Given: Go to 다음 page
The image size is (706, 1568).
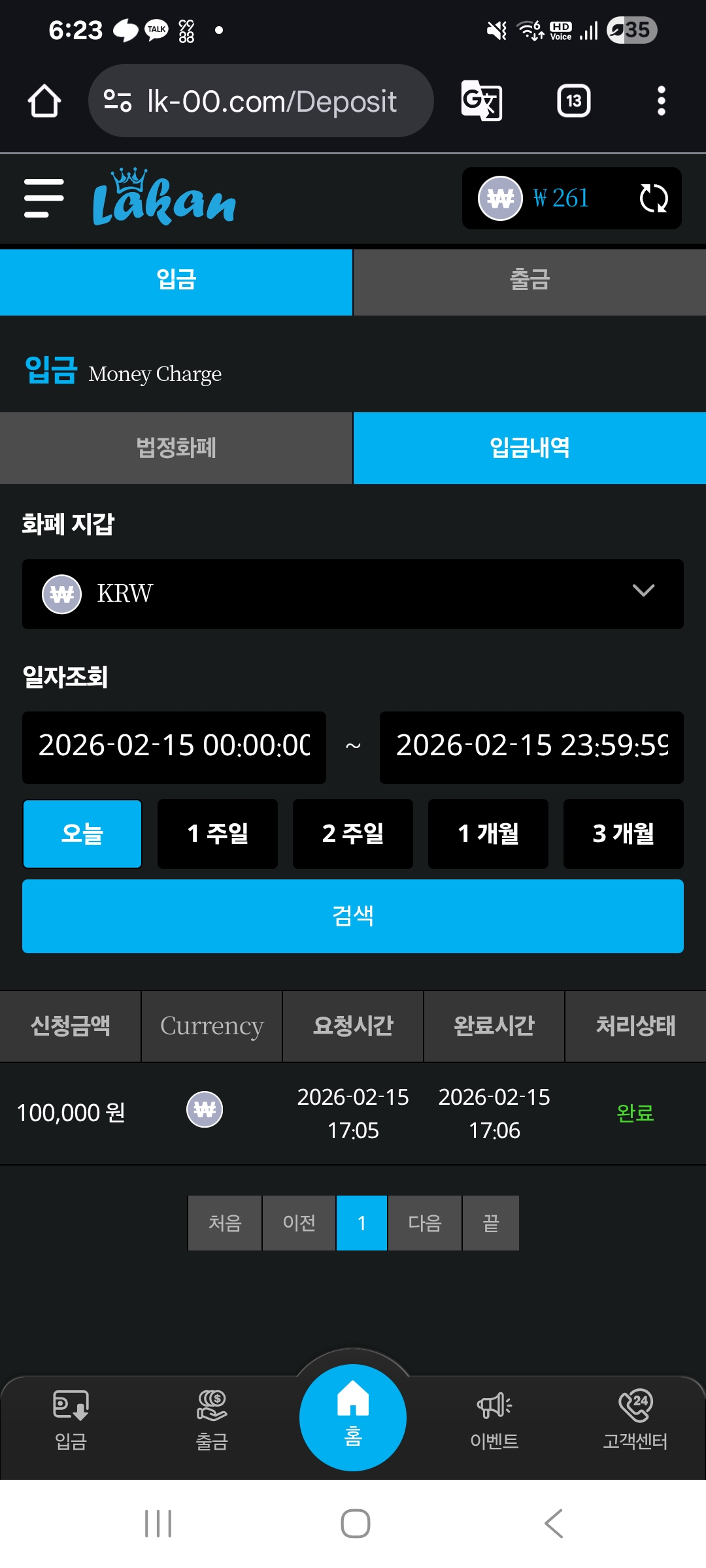Looking at the screenshot, I should pos(425,1223).
